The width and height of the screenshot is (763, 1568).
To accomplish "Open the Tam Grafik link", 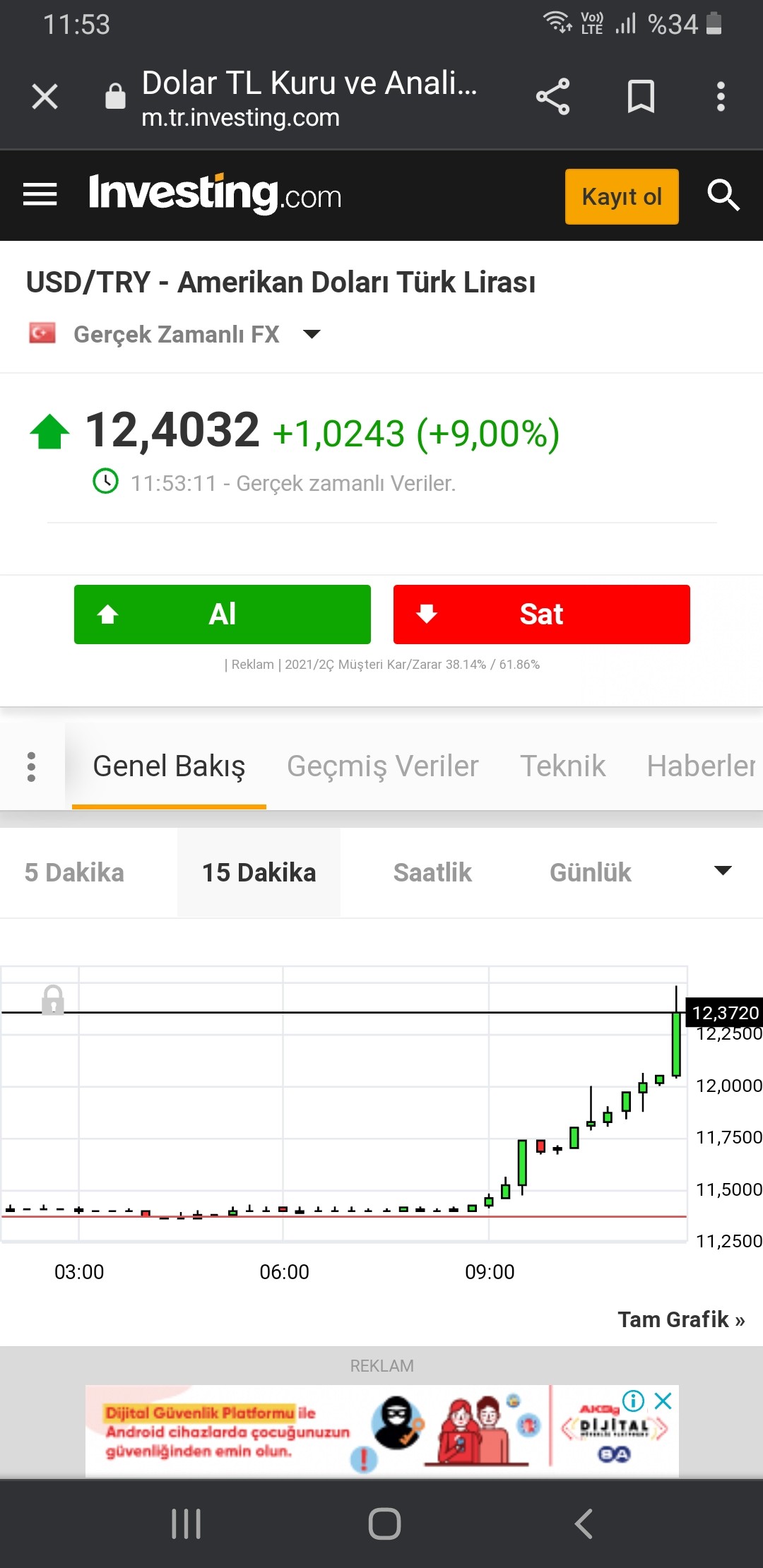I will [x=681, y=1319].
